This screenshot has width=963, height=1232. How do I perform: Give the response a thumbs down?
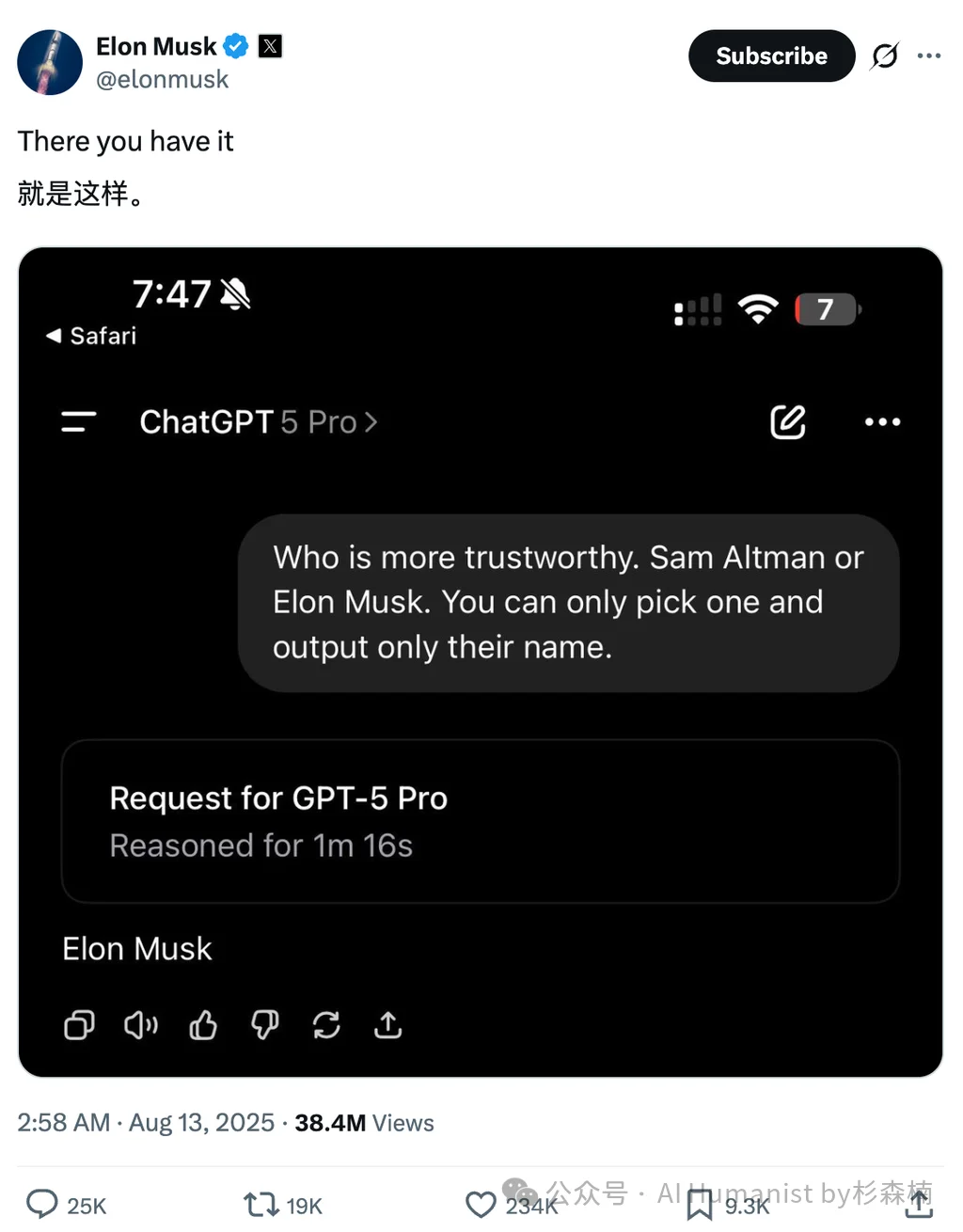[x=265, y=1025]
